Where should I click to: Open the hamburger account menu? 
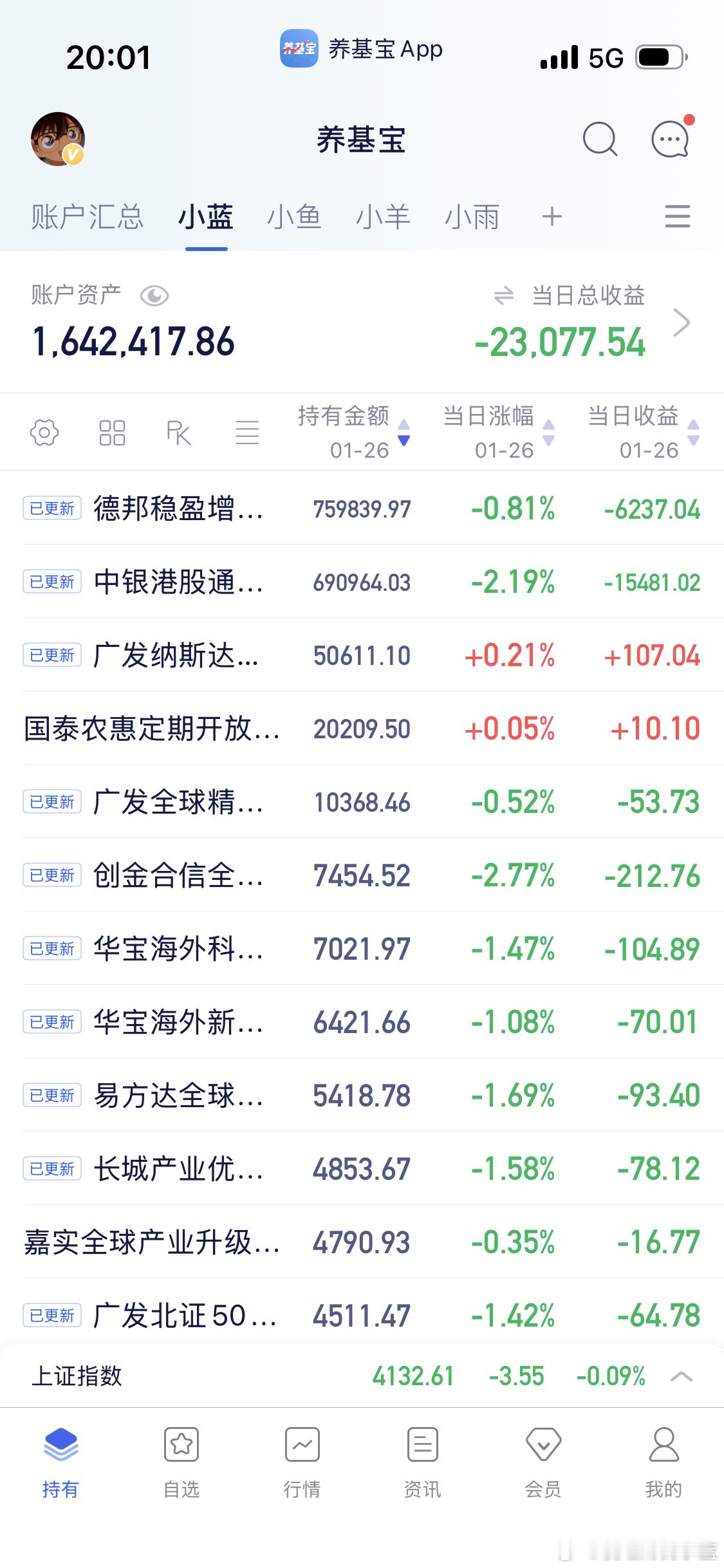[x=677, y=216]
